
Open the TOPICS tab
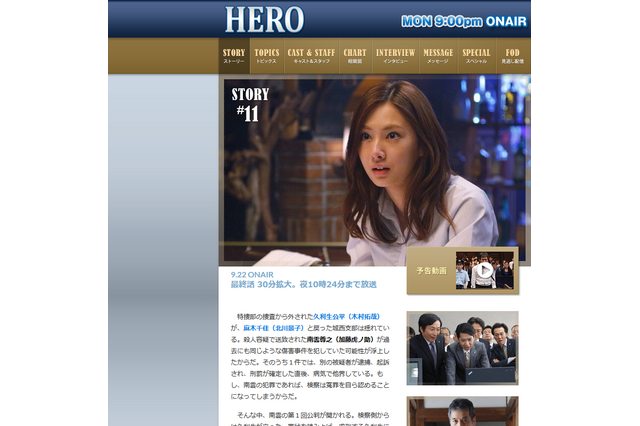[x=266, y=56]
